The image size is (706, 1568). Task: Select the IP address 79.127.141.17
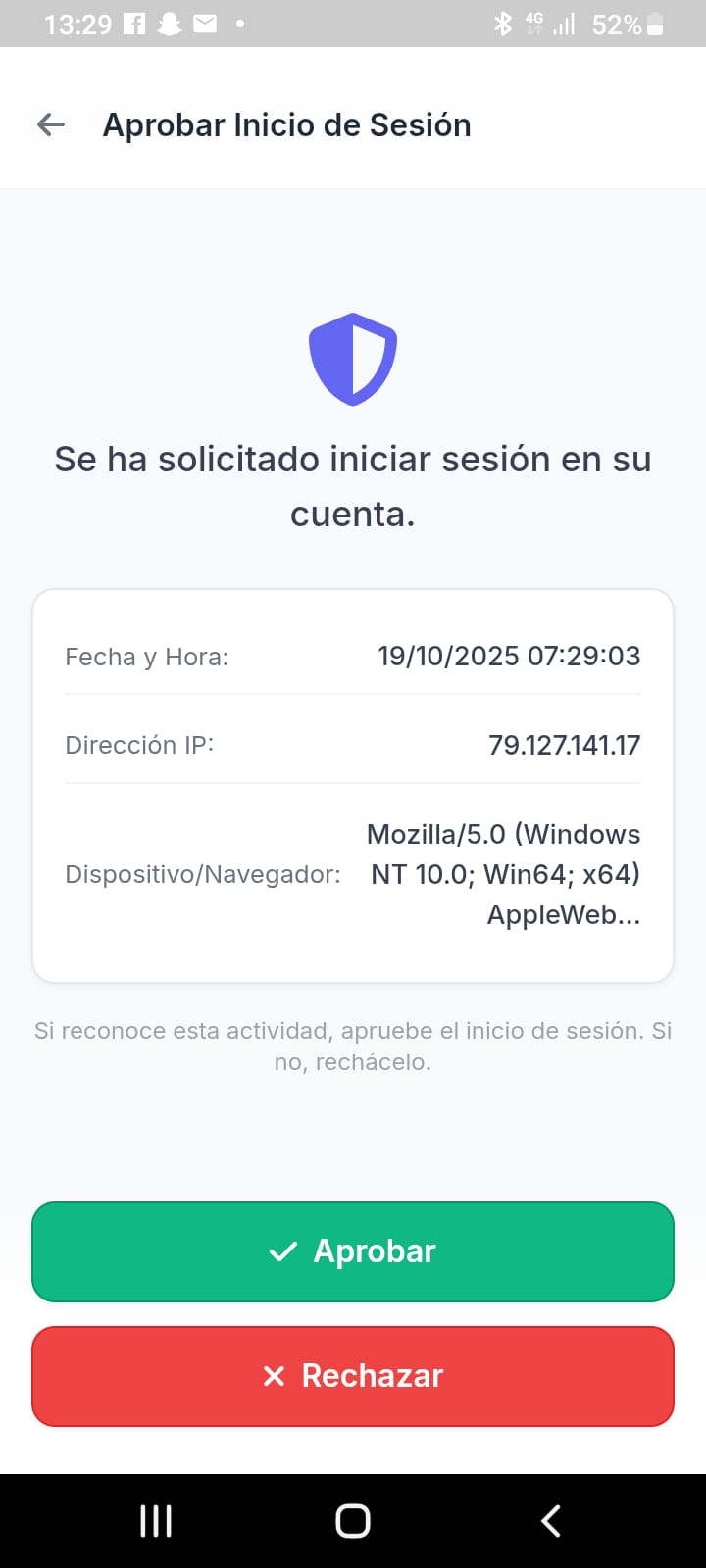[x=564, y=745]
